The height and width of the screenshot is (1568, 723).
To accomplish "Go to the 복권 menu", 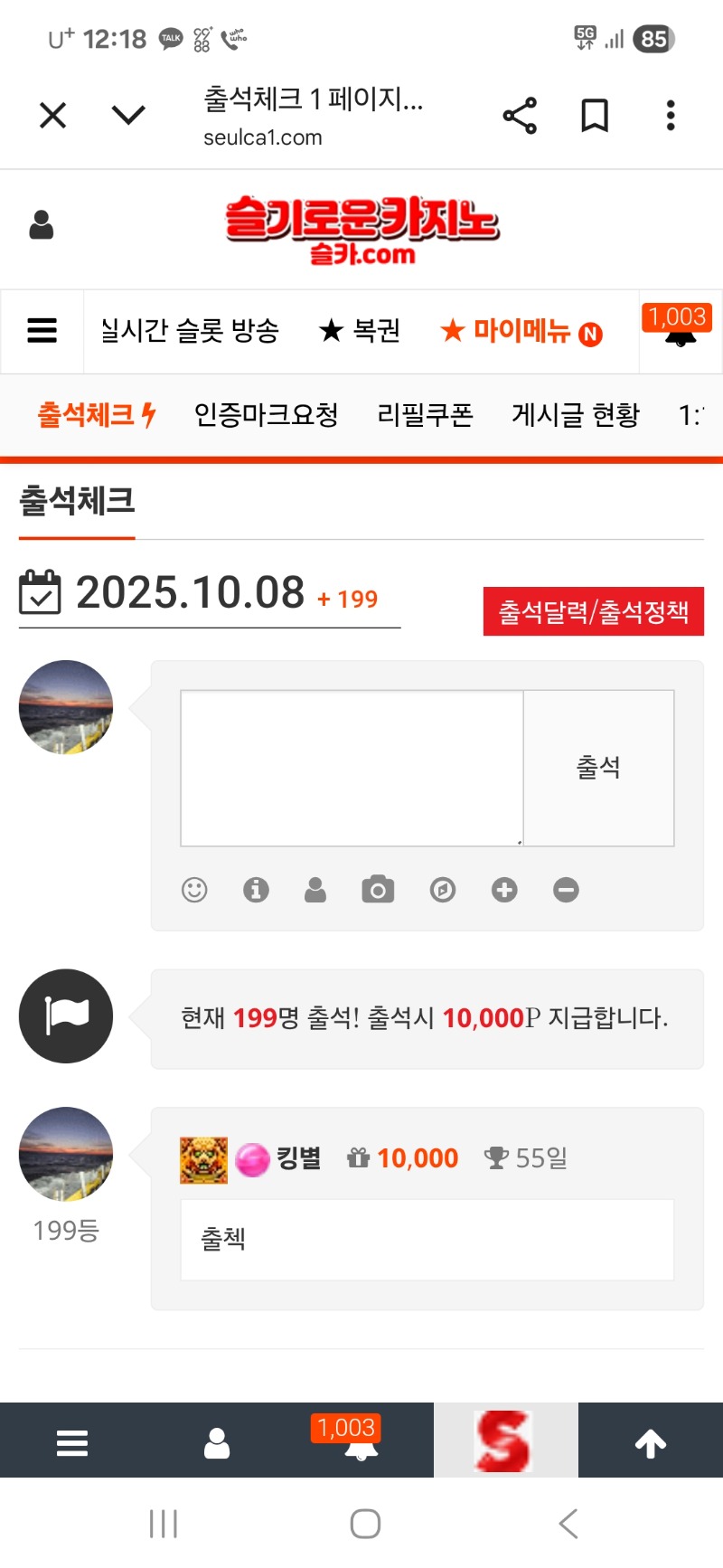I will pos(360,331).
